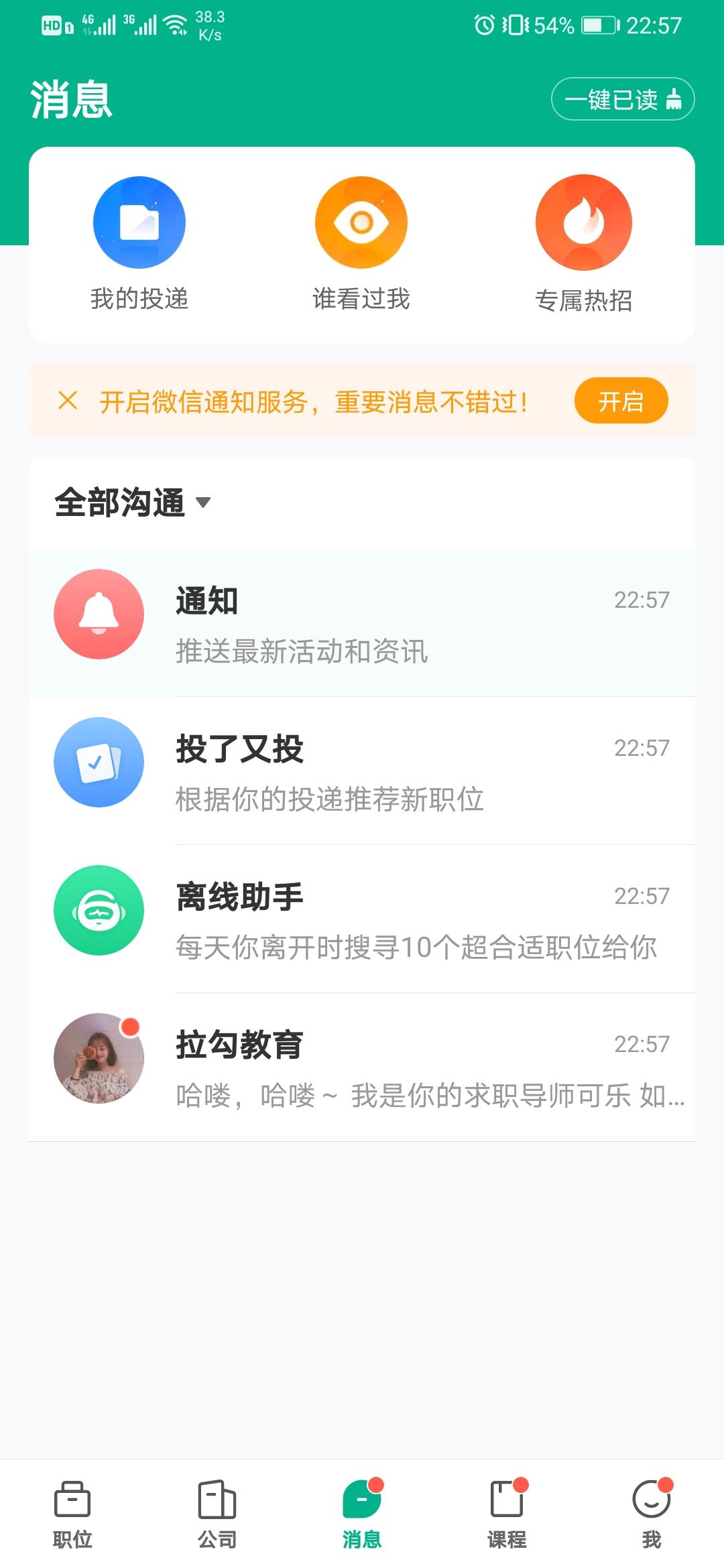Open the chat with 拉勾教育
724x1568 pixels.
(x=362, y=1067)
